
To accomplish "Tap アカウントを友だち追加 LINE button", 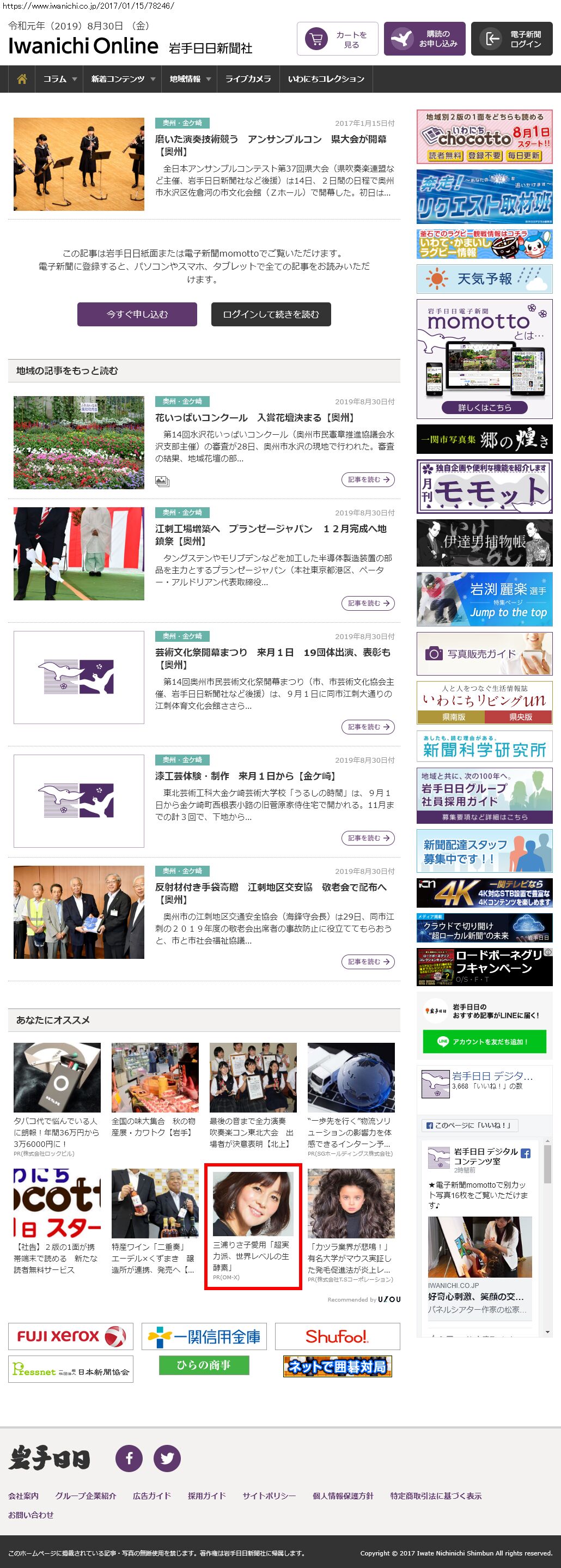I will coord(484,1042).
